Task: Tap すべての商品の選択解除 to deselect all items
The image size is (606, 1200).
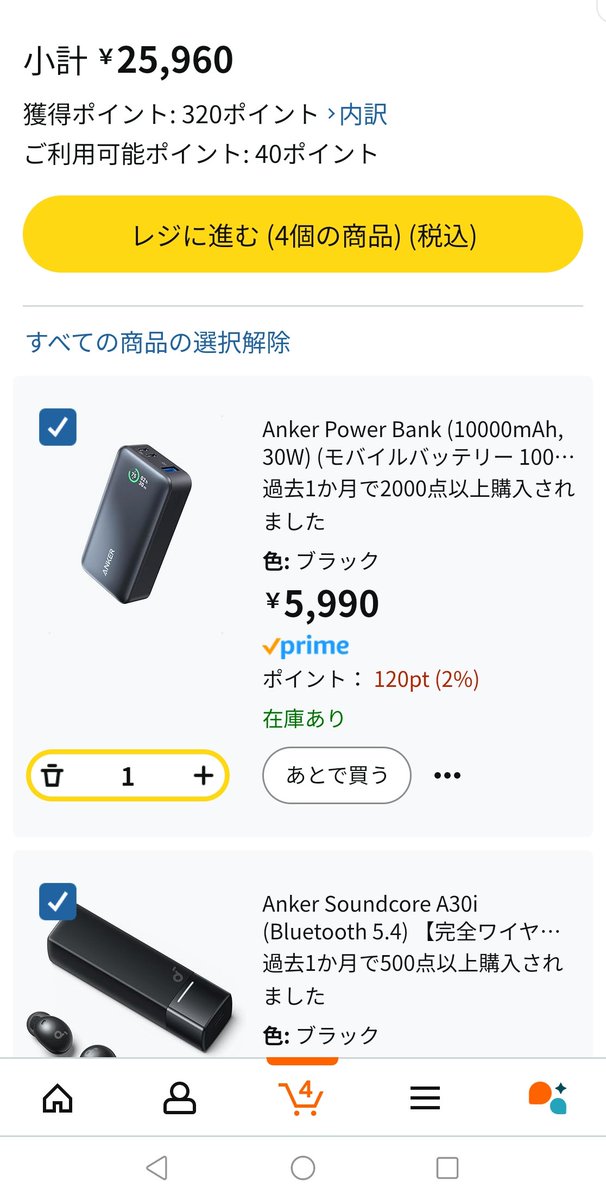Action: click(x=158, y=343)
